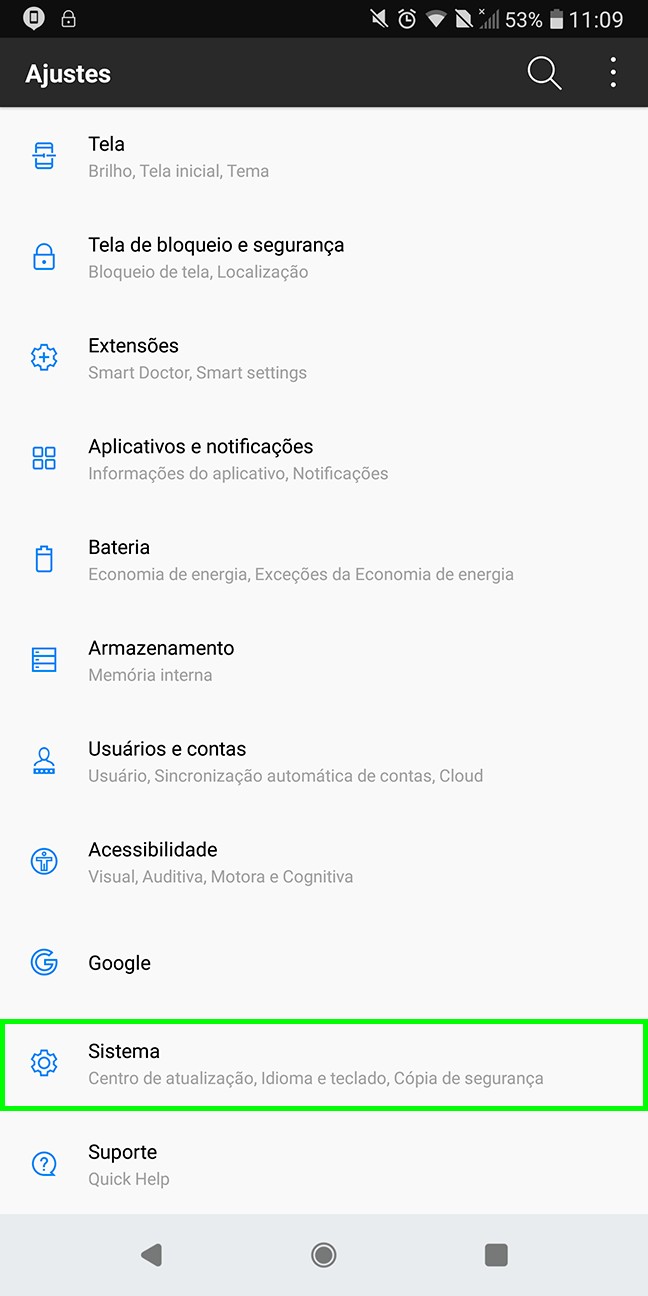This screenshot has height=1296, width=648.
Task: Open Acessibilidade options
Action: click(324, 863)
